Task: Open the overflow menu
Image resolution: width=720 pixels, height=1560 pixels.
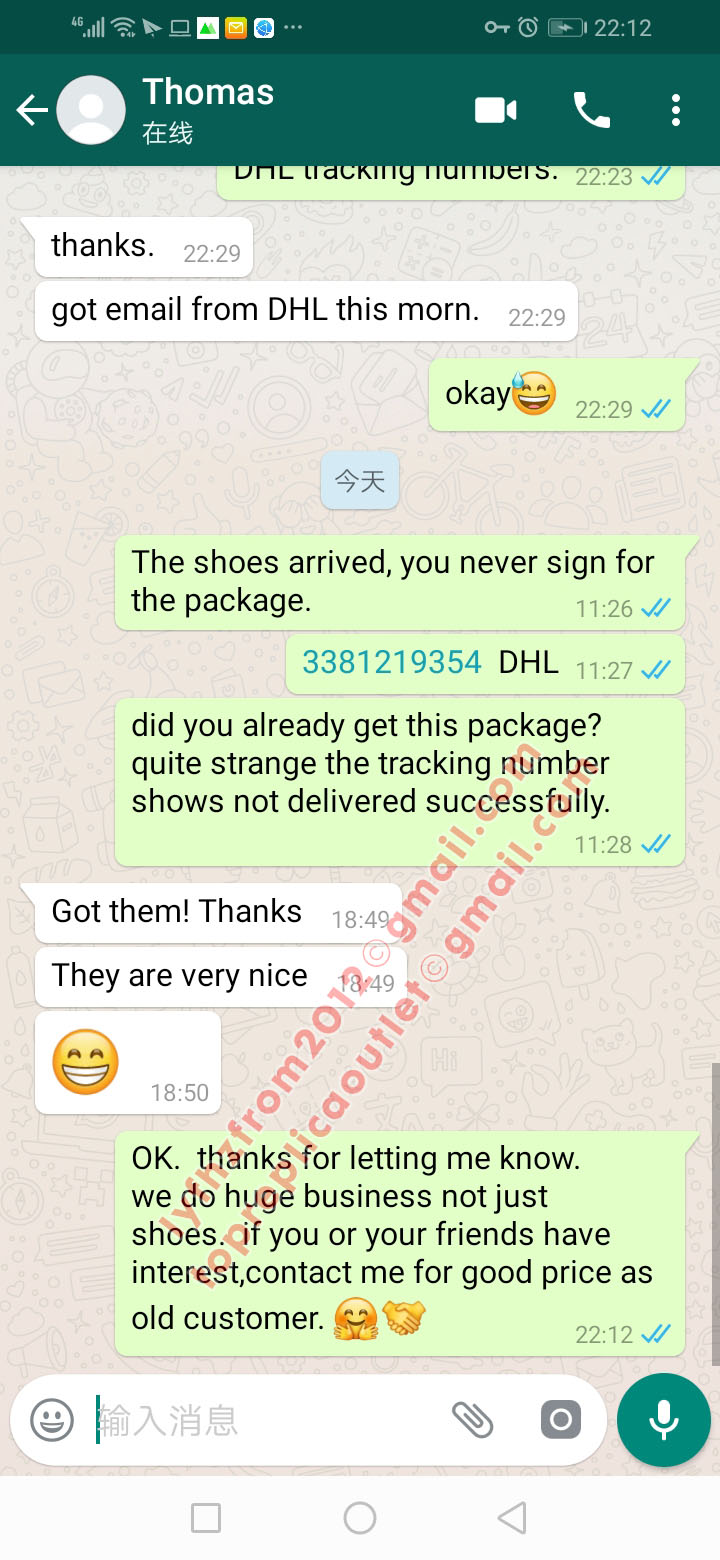Action: (676, 110)
